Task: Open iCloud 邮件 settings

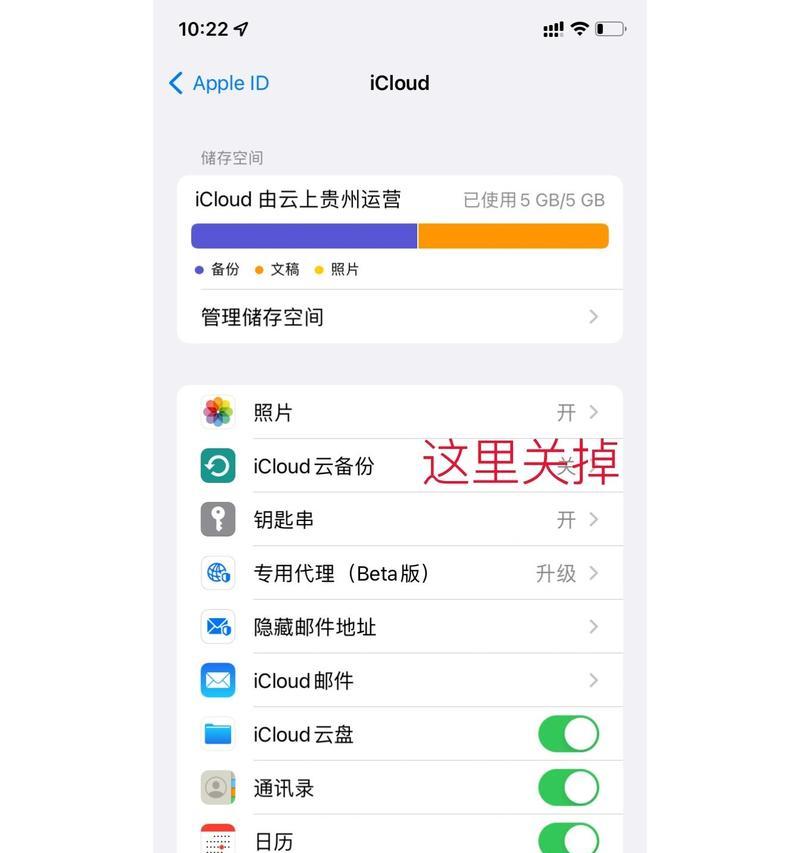Action: [x=400, y=681]
